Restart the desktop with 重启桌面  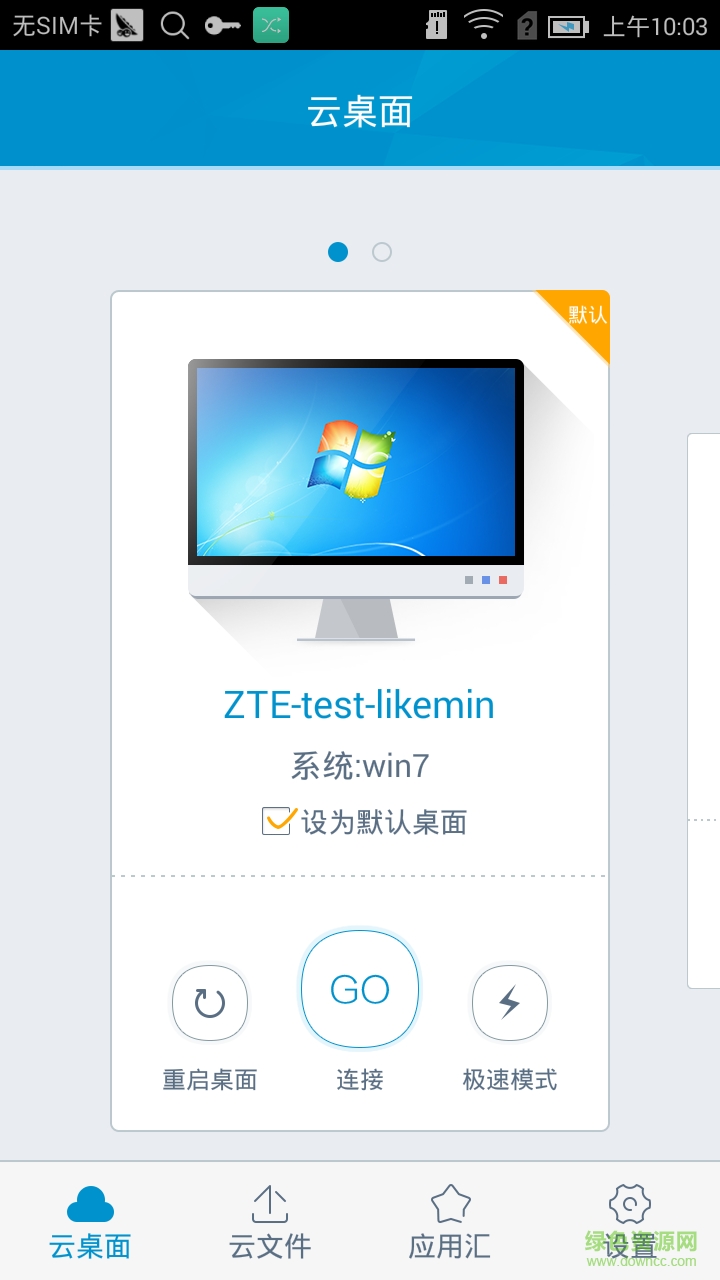210,1003
